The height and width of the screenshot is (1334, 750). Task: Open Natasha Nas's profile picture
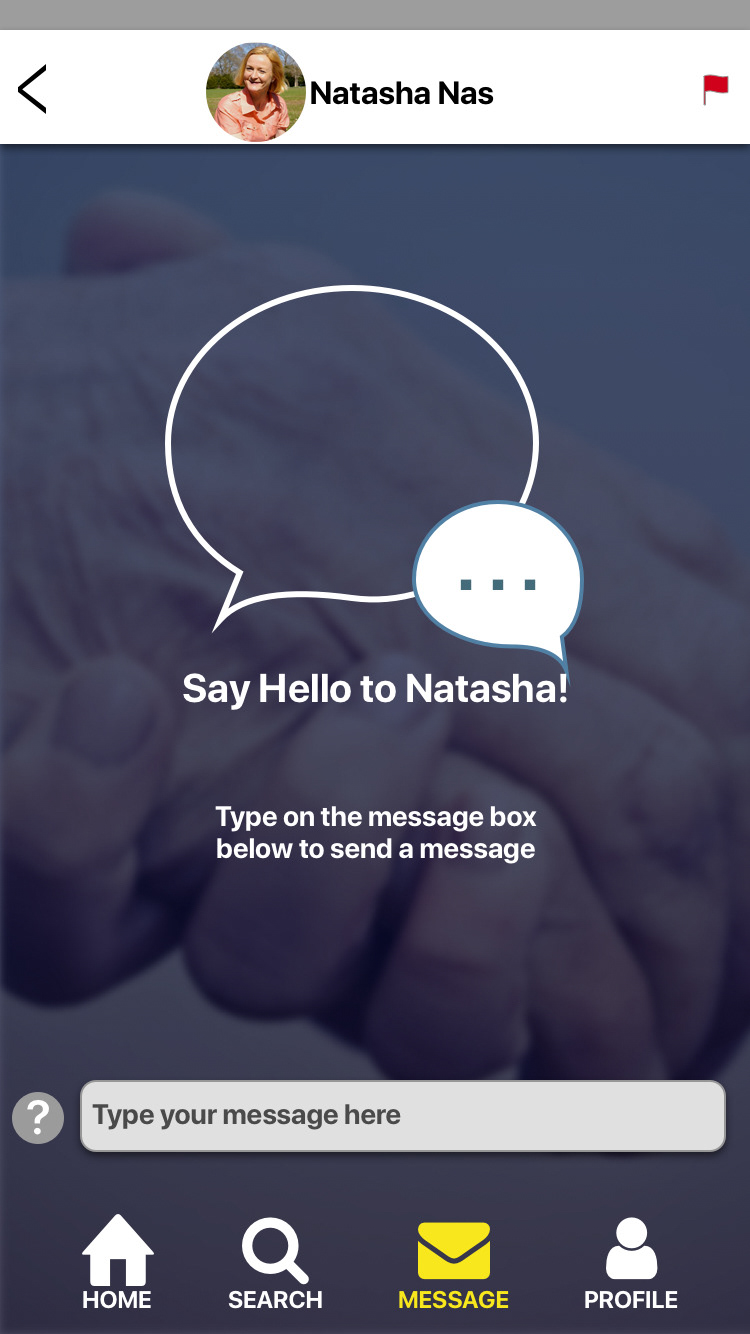pyautogui.click(x=256, y=92)
